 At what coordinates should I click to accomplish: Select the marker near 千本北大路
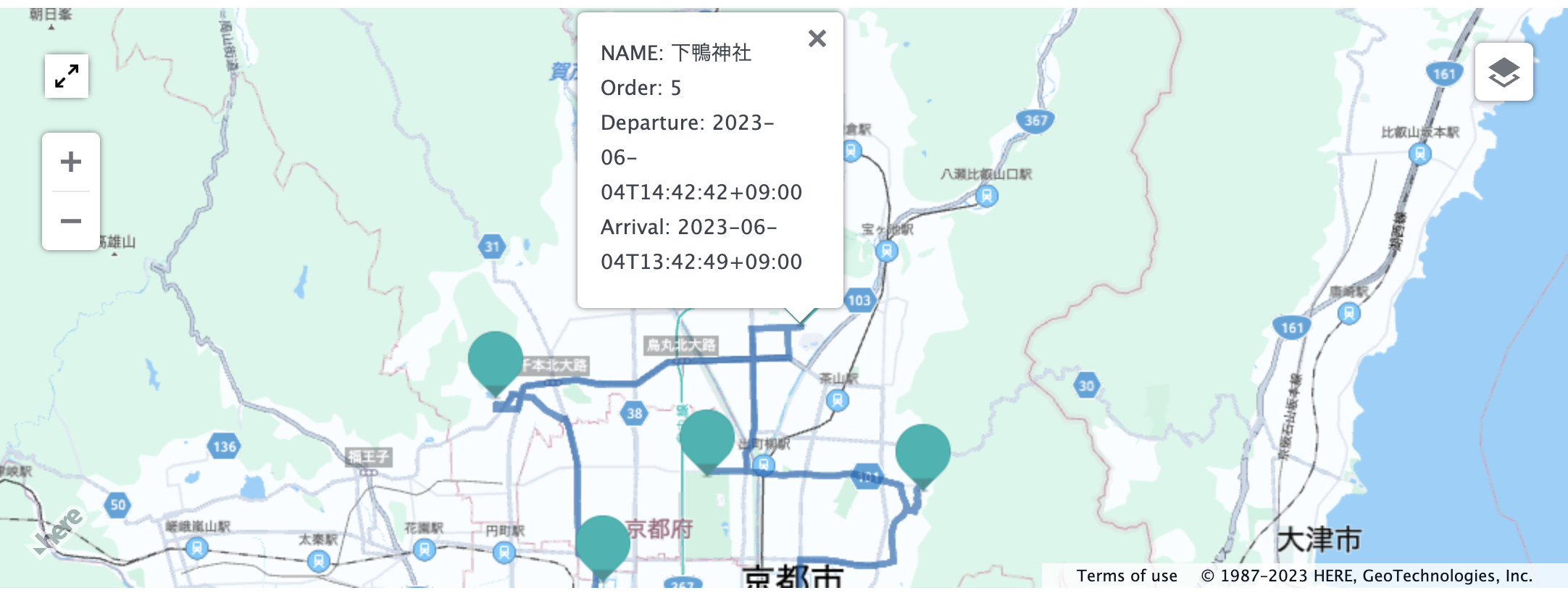click(x=496, y=359)
